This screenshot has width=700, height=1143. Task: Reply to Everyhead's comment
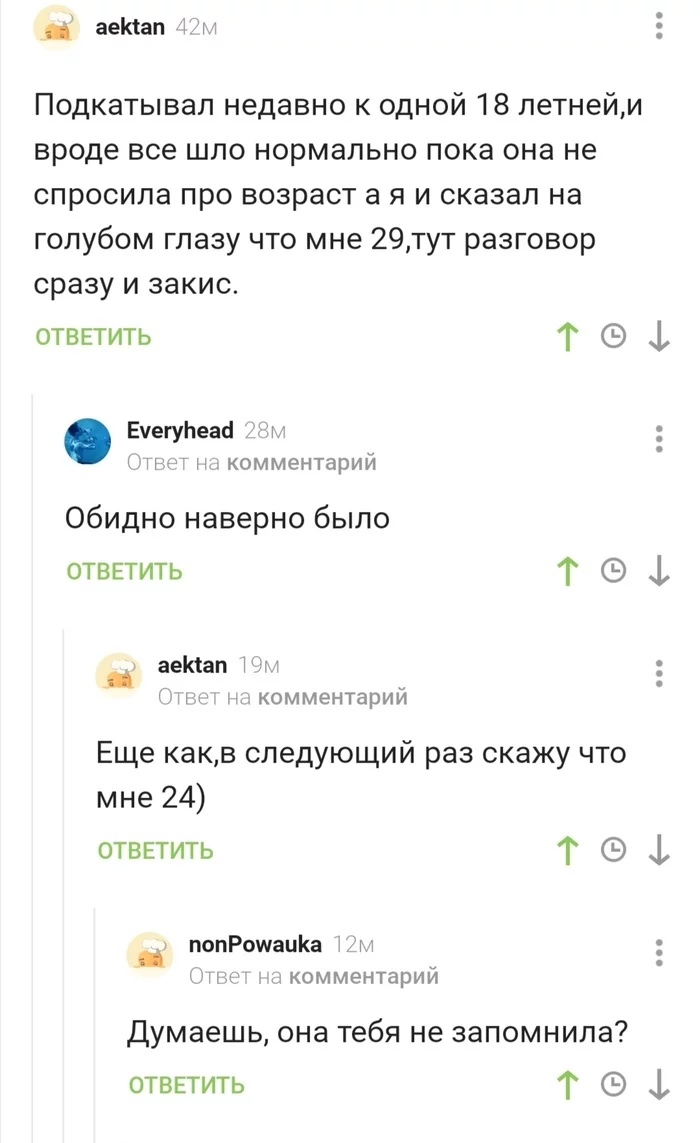point(124,571)
